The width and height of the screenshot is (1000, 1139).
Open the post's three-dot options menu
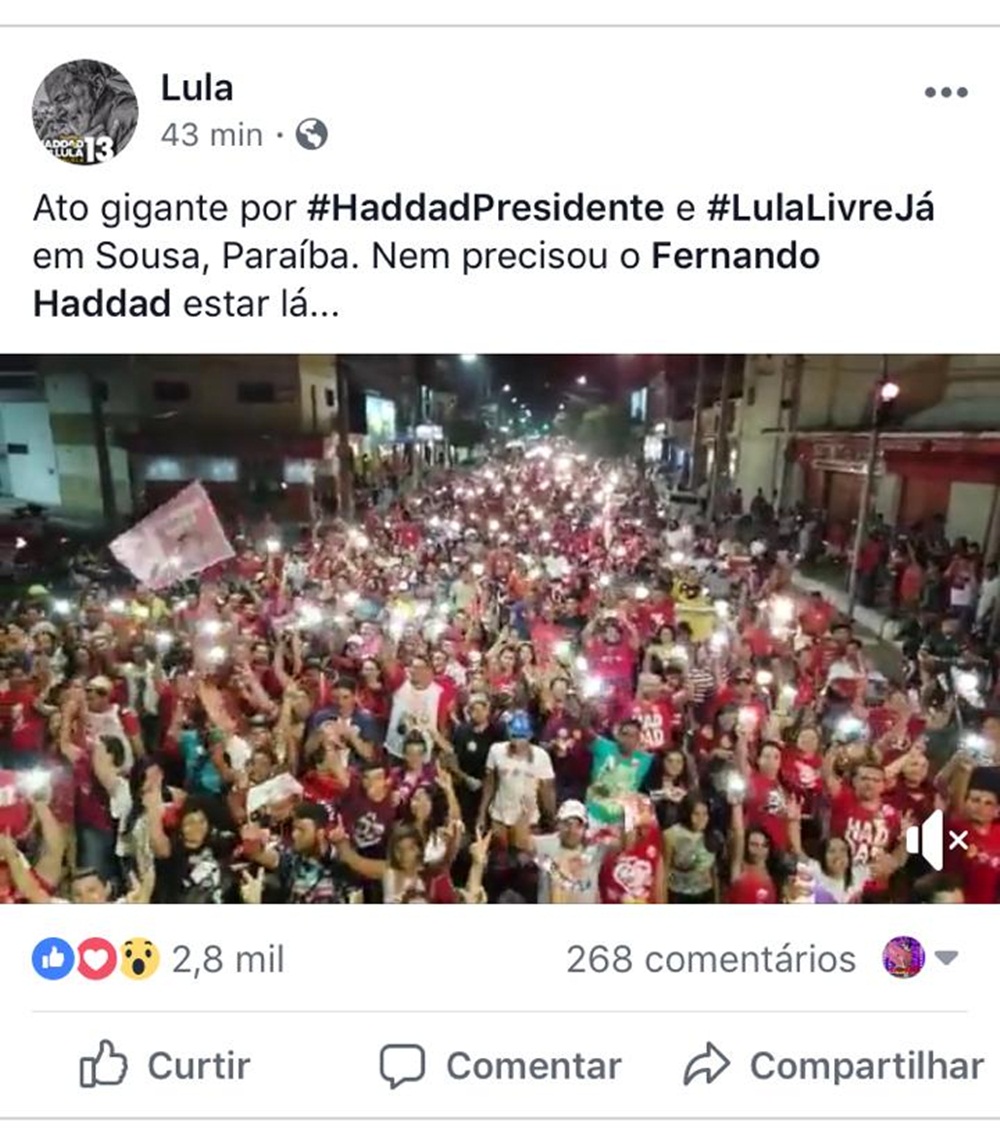click(945, 92)
